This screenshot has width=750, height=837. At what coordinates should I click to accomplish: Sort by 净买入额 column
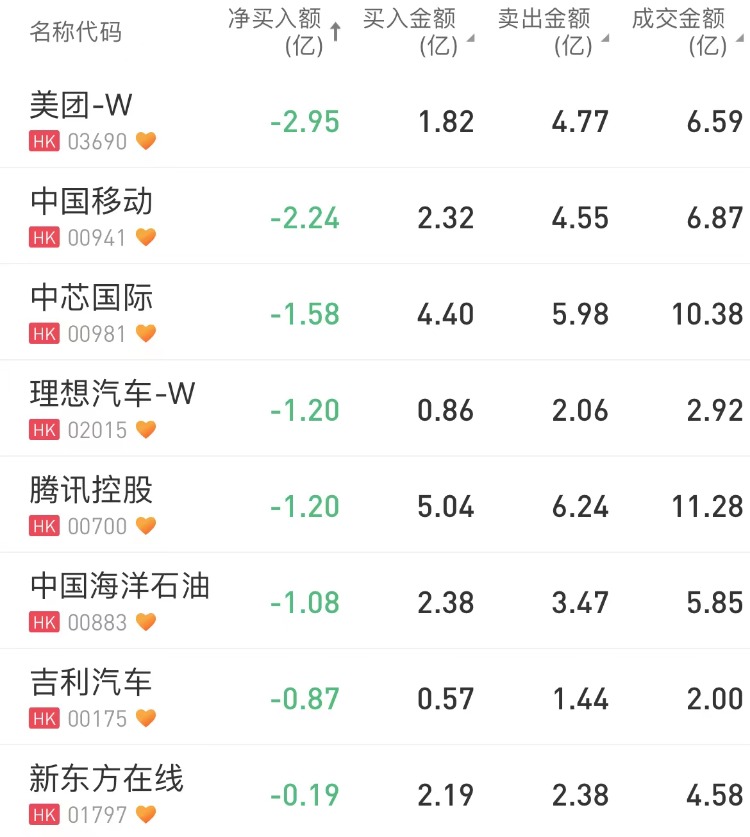pos(284,31)
